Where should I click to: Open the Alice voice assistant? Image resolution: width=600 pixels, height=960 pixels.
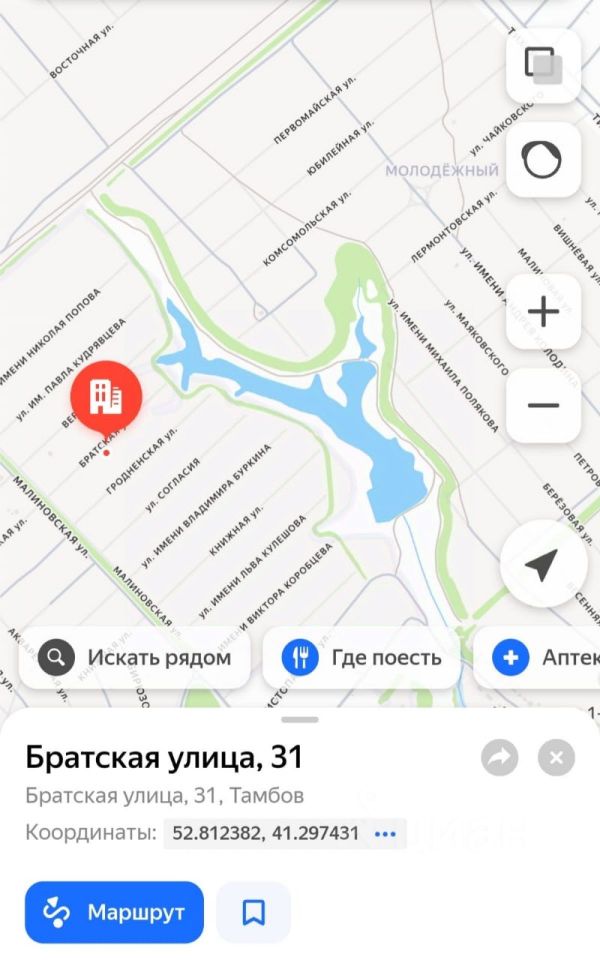click(543, 160)
